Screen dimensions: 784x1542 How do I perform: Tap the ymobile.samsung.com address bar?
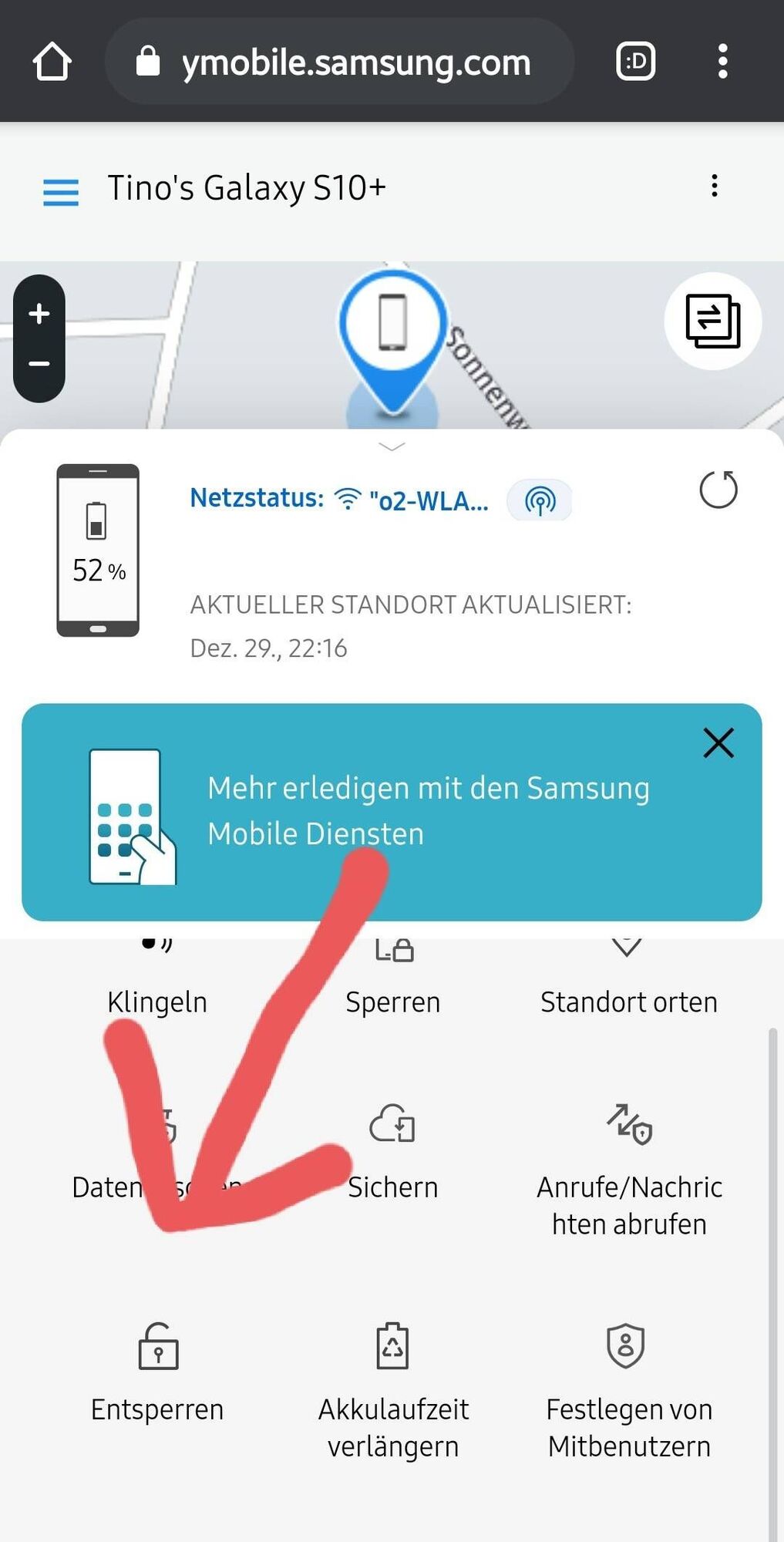pos(339,62)
